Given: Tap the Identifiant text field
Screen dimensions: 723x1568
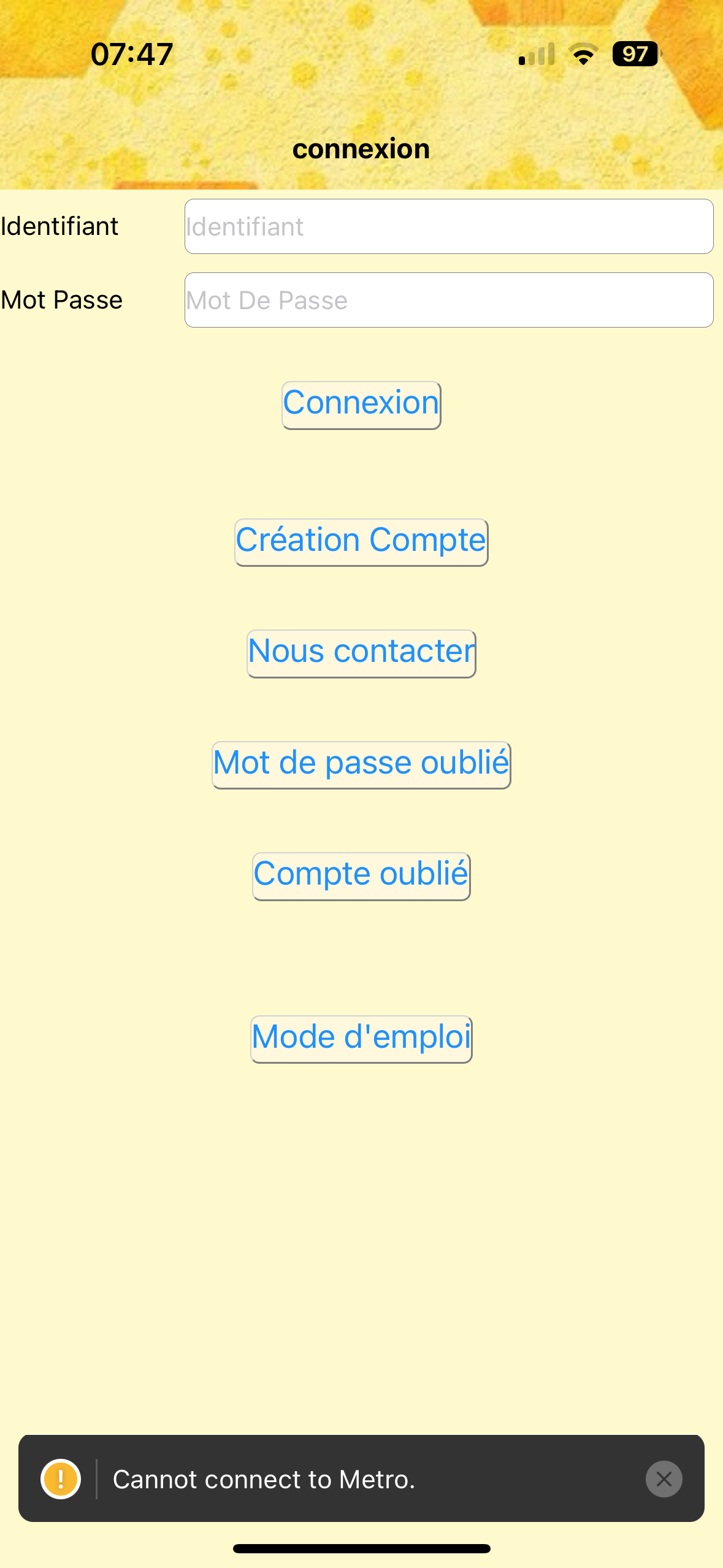Looking at the screenshot, I should point(448,226).
